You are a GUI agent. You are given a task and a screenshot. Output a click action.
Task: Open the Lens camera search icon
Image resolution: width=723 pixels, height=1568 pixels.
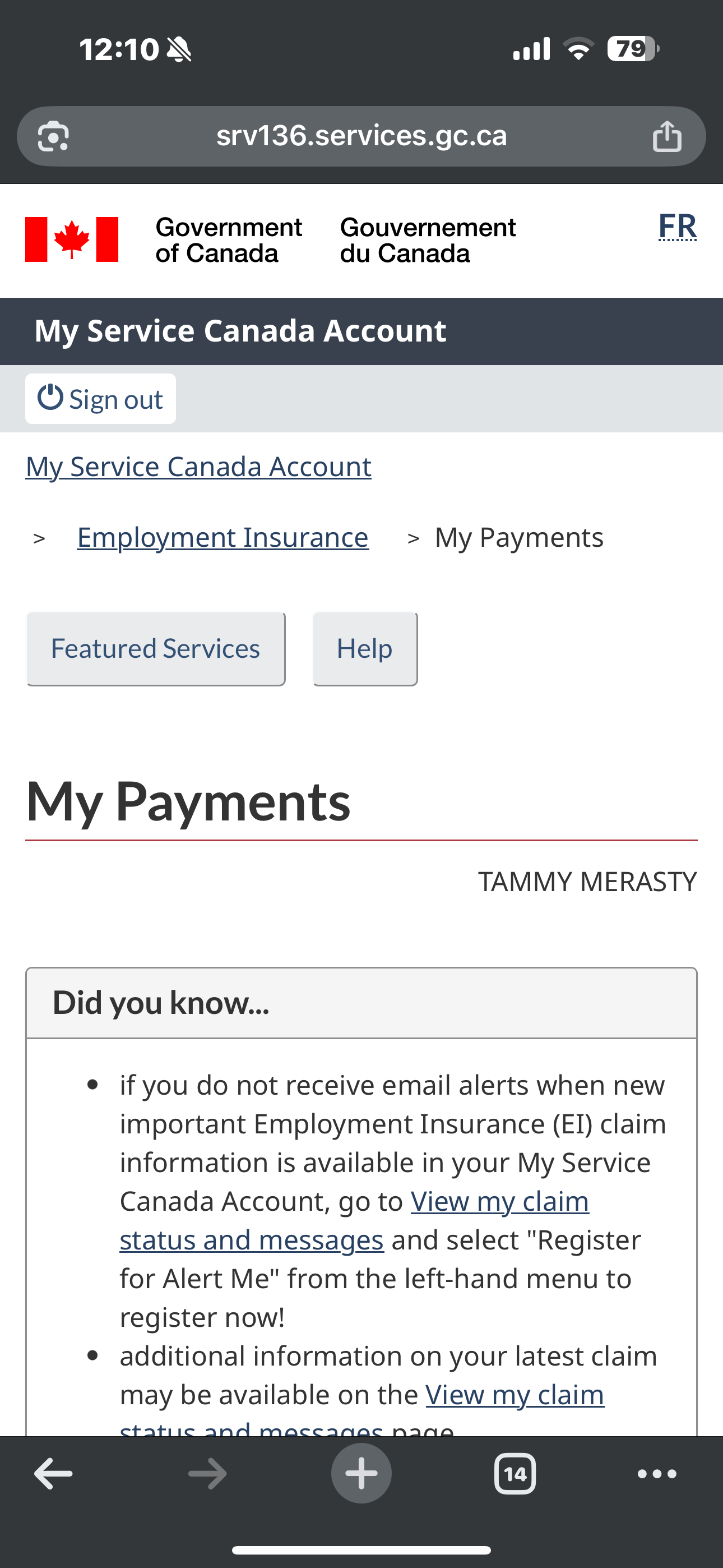54,136
